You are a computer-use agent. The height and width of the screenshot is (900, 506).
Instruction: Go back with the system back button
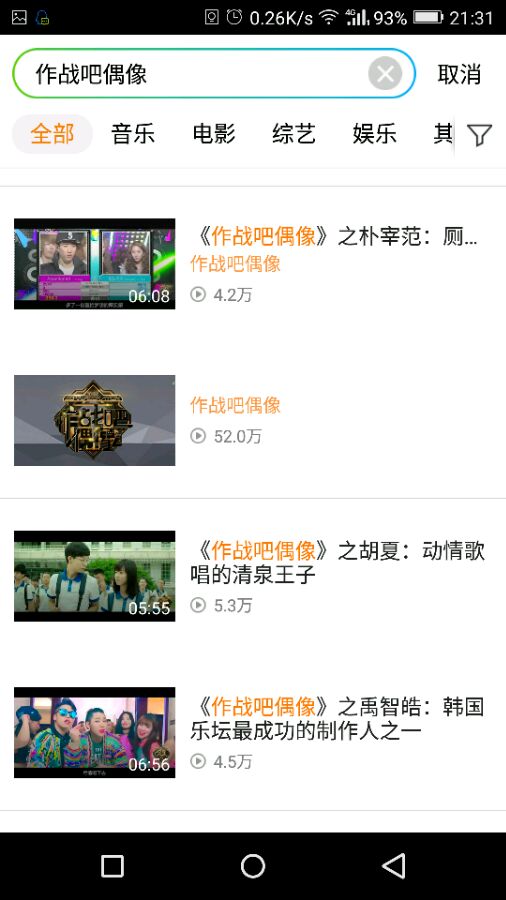(x=394, y=866)
